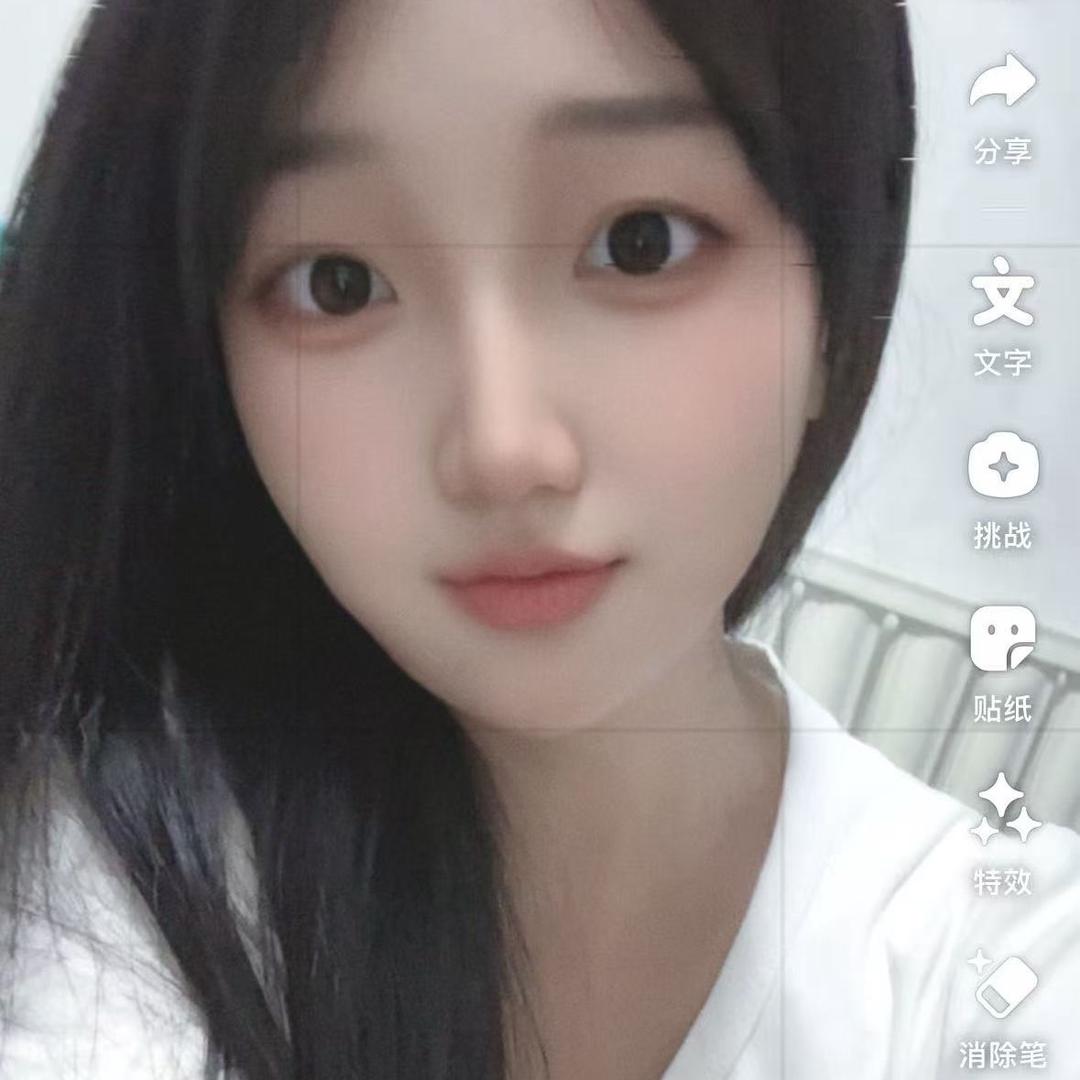The image size is (1080, 1080).
Task: Add text with the 文字 tool
Action: click(1002, 293)
